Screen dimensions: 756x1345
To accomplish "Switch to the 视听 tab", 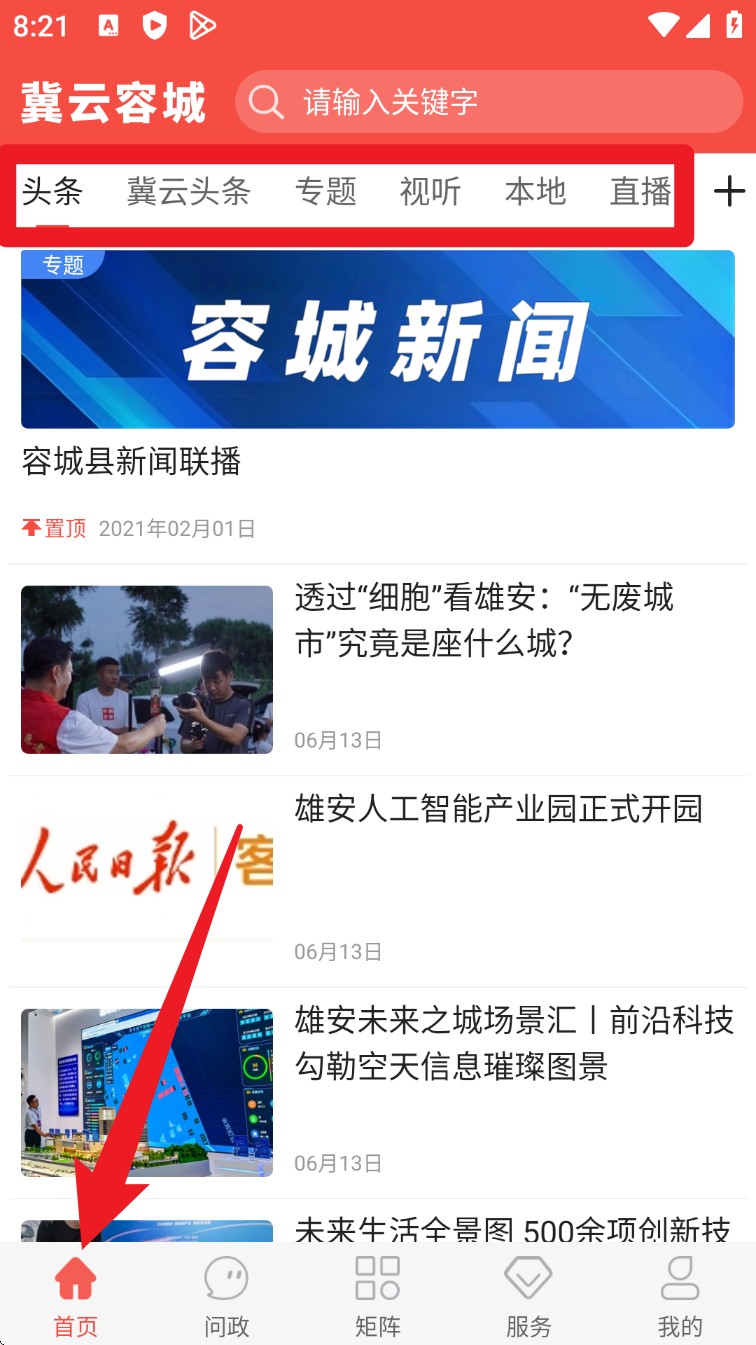I will (x=430, y=191).
